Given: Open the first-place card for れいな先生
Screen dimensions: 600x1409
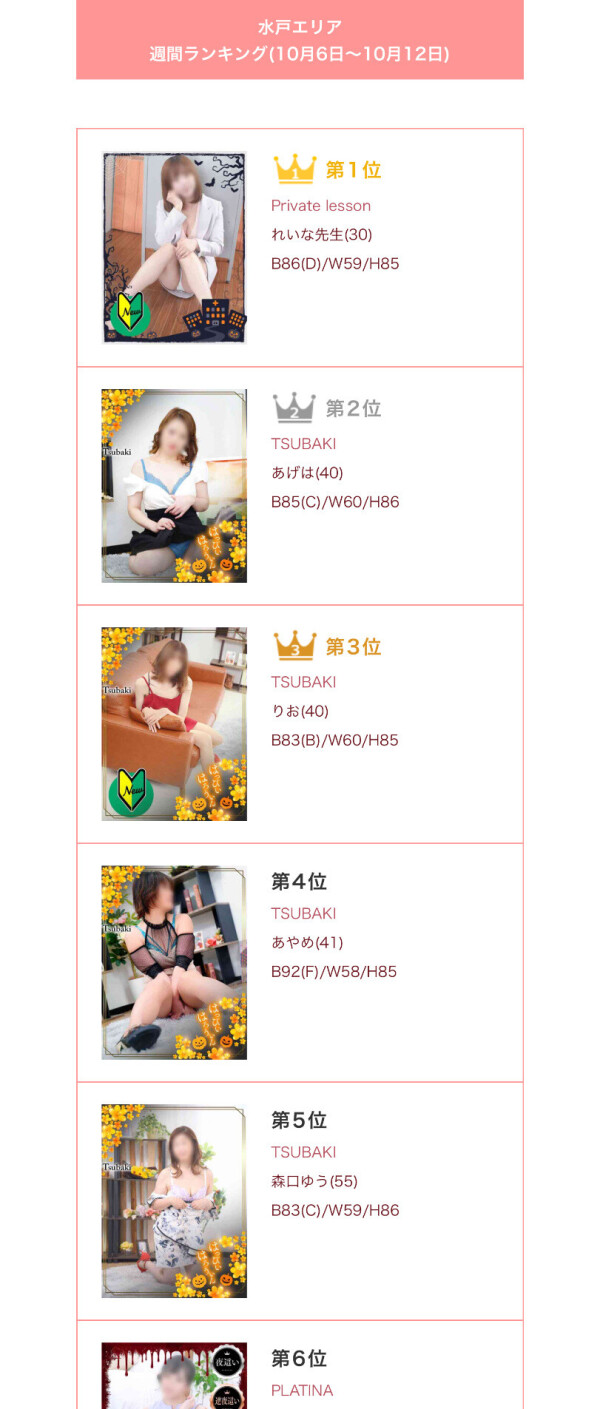Looking at the screenshot, I should coord(299,247).
